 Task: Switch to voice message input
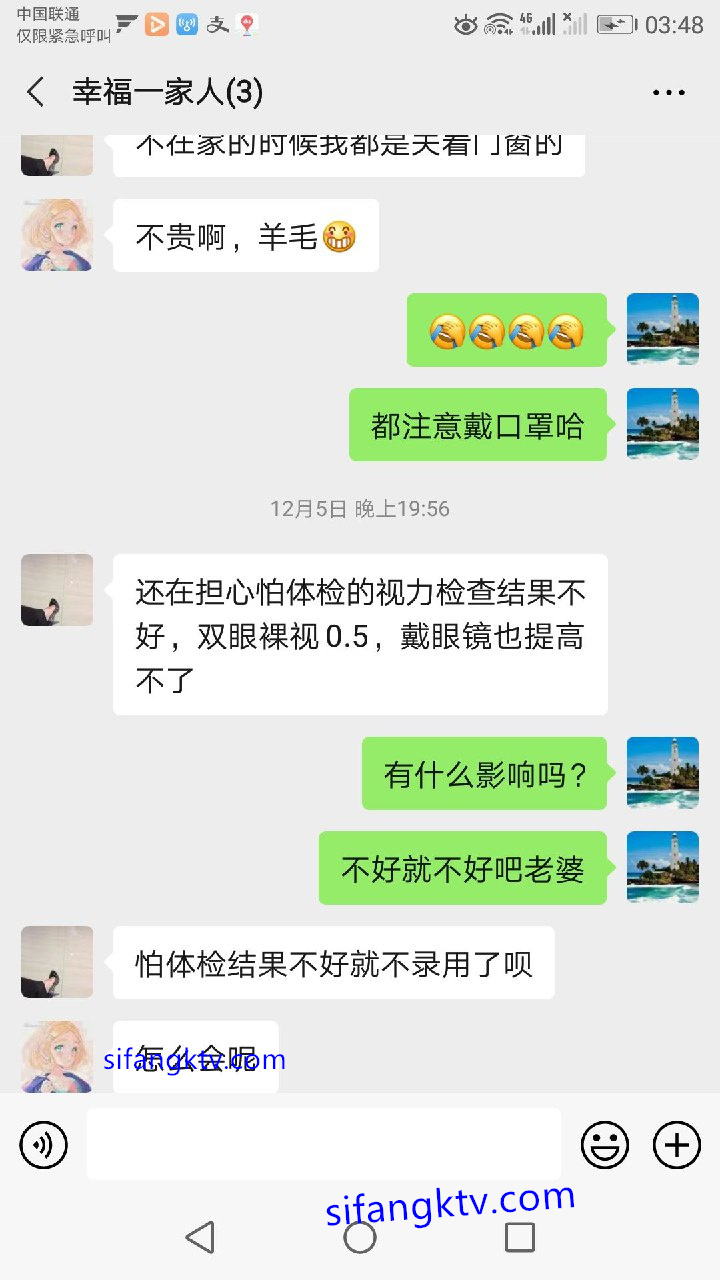[x=43, y=1144]
